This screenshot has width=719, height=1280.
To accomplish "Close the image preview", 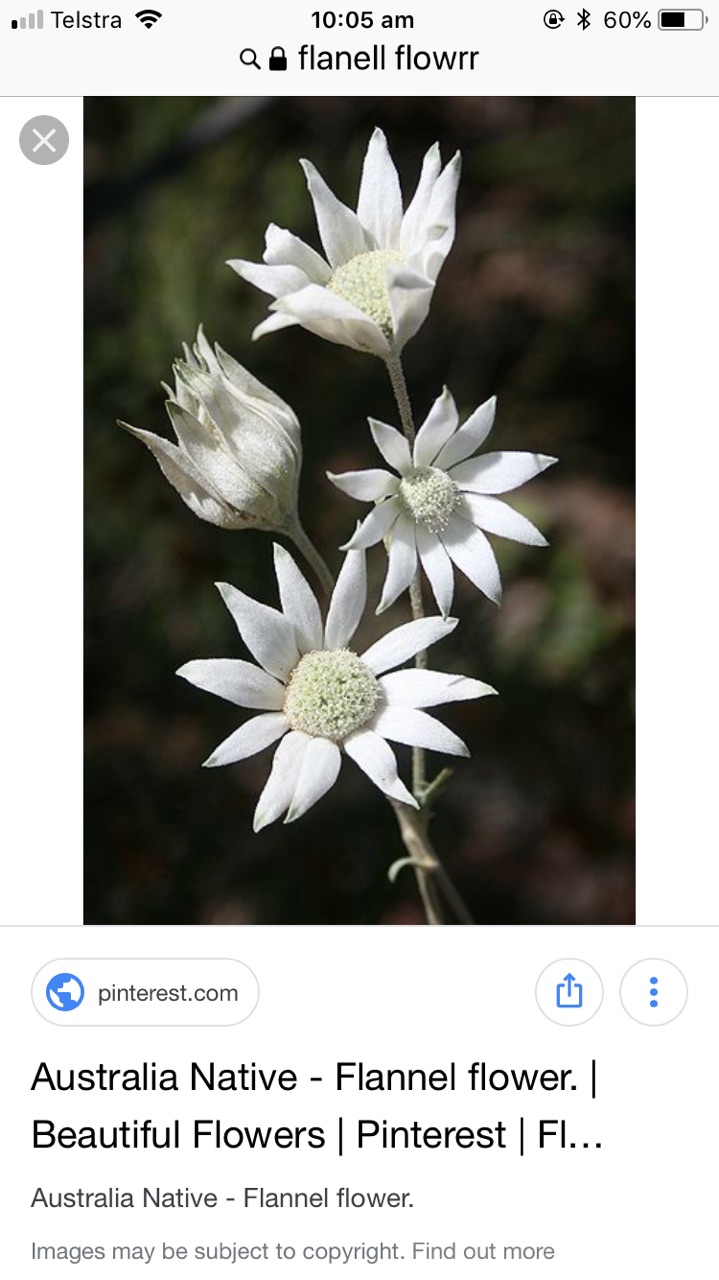I will point(44,140).
